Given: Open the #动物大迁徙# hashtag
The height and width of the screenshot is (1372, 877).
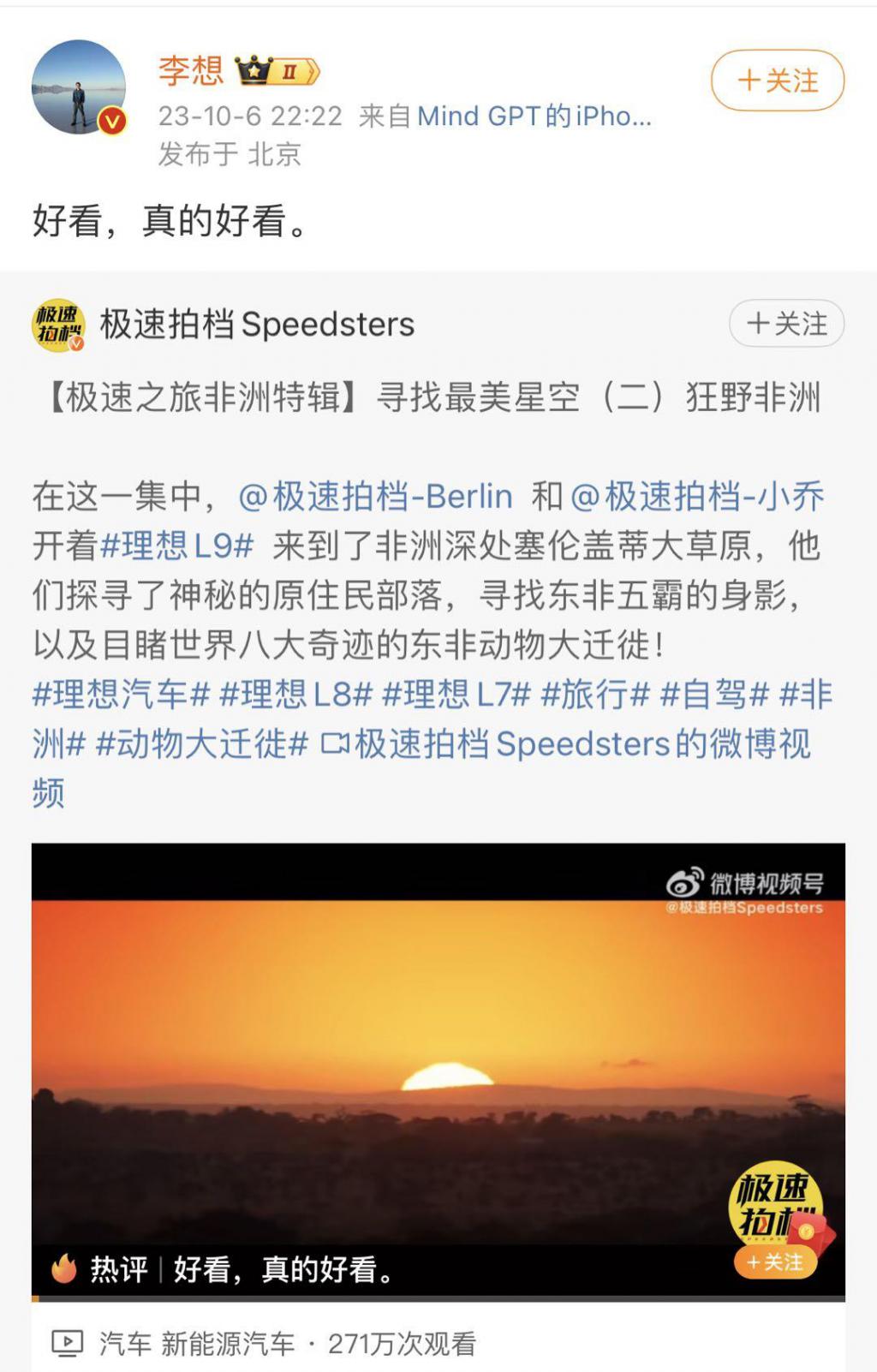Looking at the screenshot, I should click(201, 743).
